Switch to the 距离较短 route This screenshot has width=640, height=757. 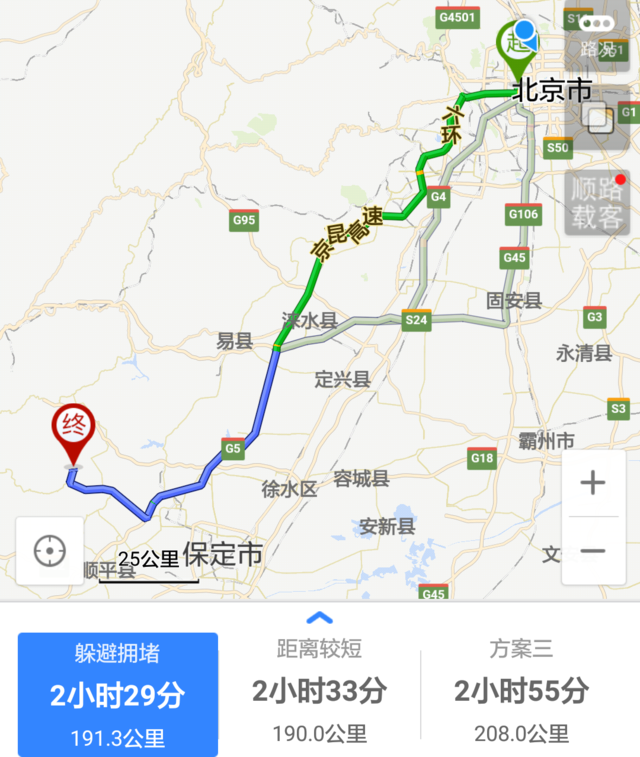[319, 694]
